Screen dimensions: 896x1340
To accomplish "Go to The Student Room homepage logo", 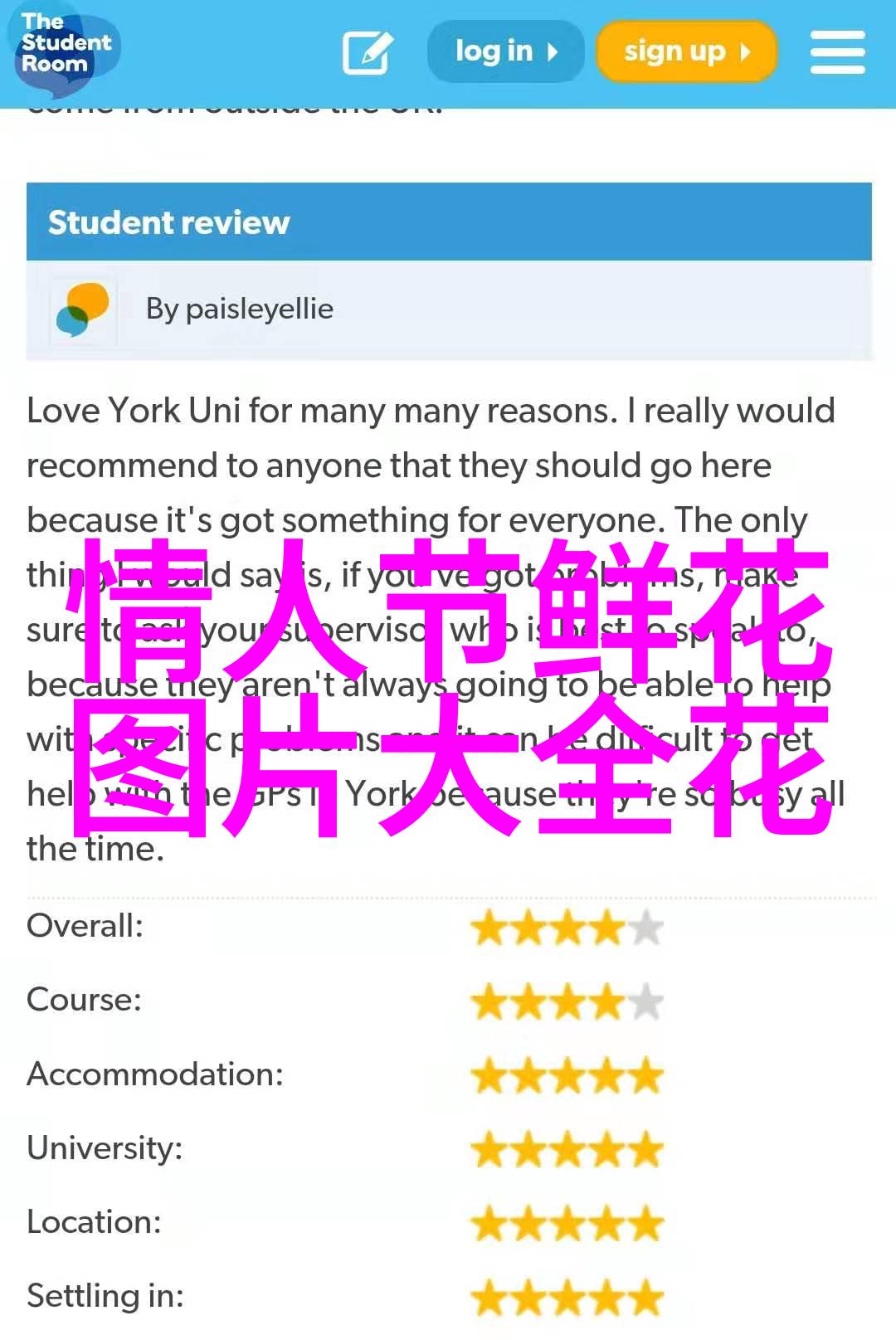I will (x=65, y=46).
